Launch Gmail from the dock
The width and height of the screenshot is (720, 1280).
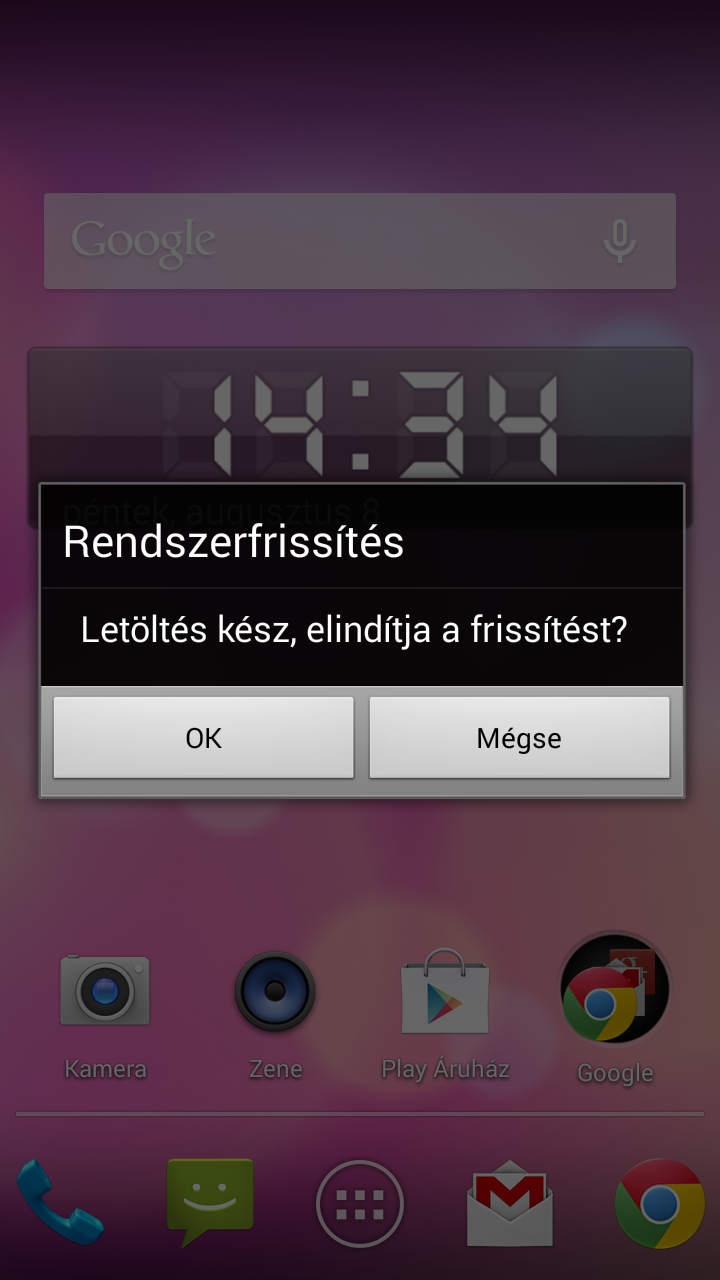[510, 1204]
